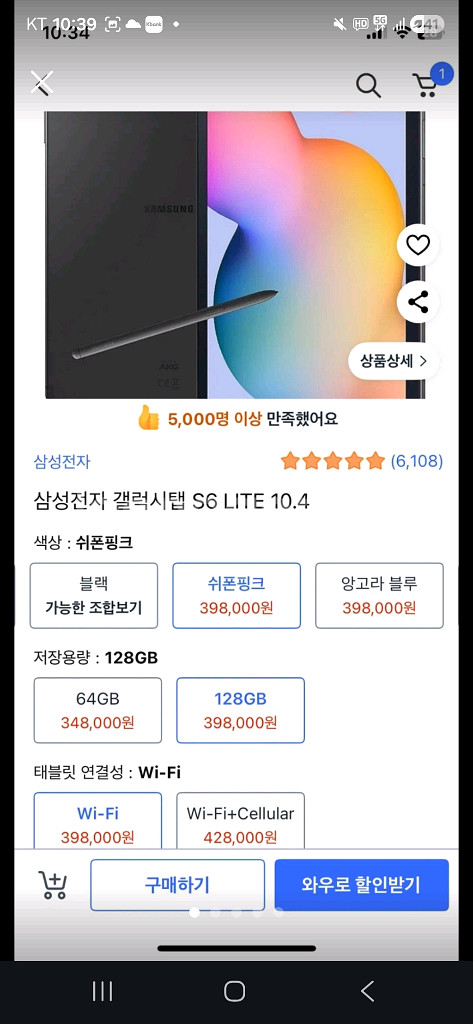The width and height of the screenshot is (473, 1024).
Task: Add product to wishlist with heart
Action: pos(418,246)
